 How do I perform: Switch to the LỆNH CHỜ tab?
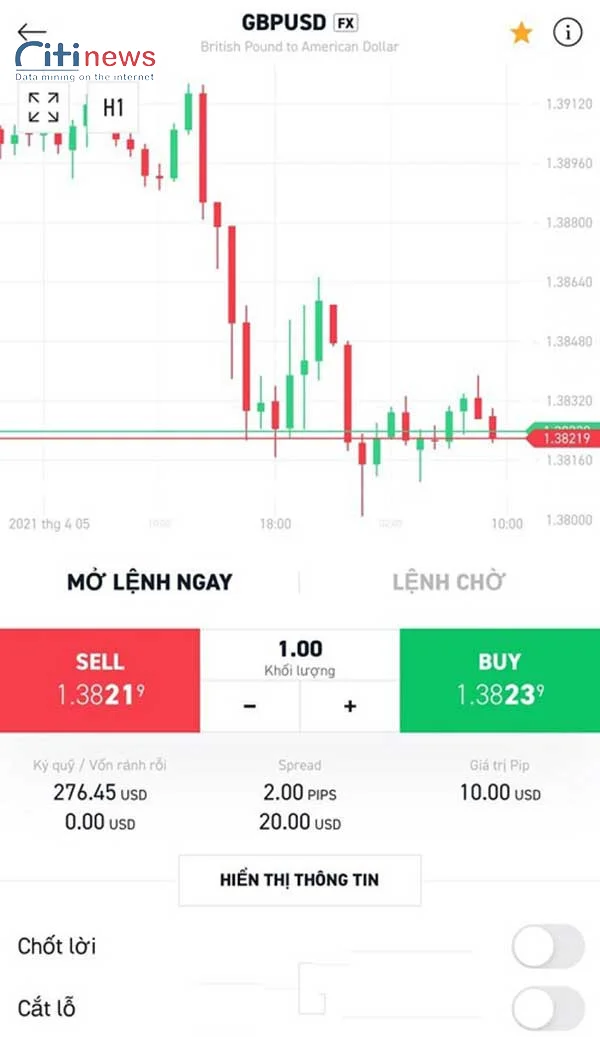pos(449,582)
